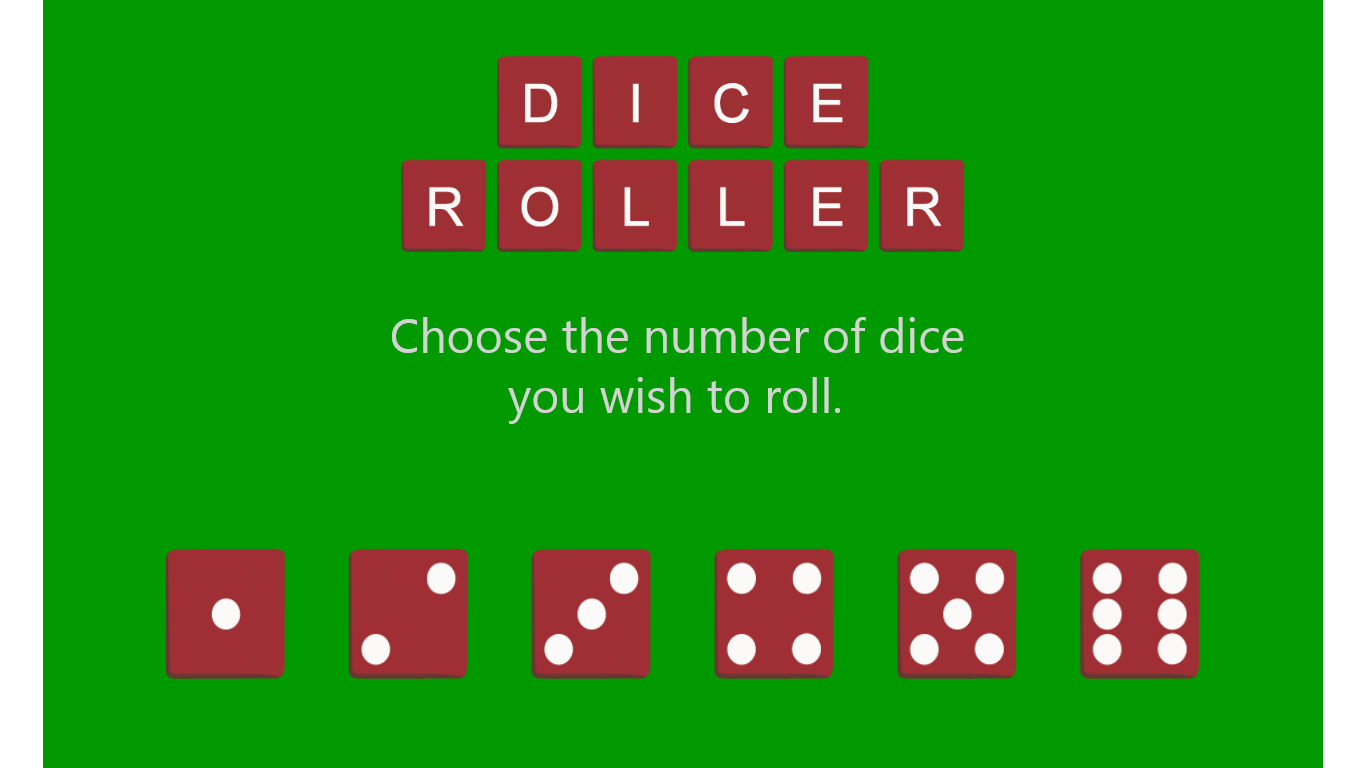Tap the five-dot die
Image resolution: width=1366 pixels, height=768 pixels.
point(957,613)
